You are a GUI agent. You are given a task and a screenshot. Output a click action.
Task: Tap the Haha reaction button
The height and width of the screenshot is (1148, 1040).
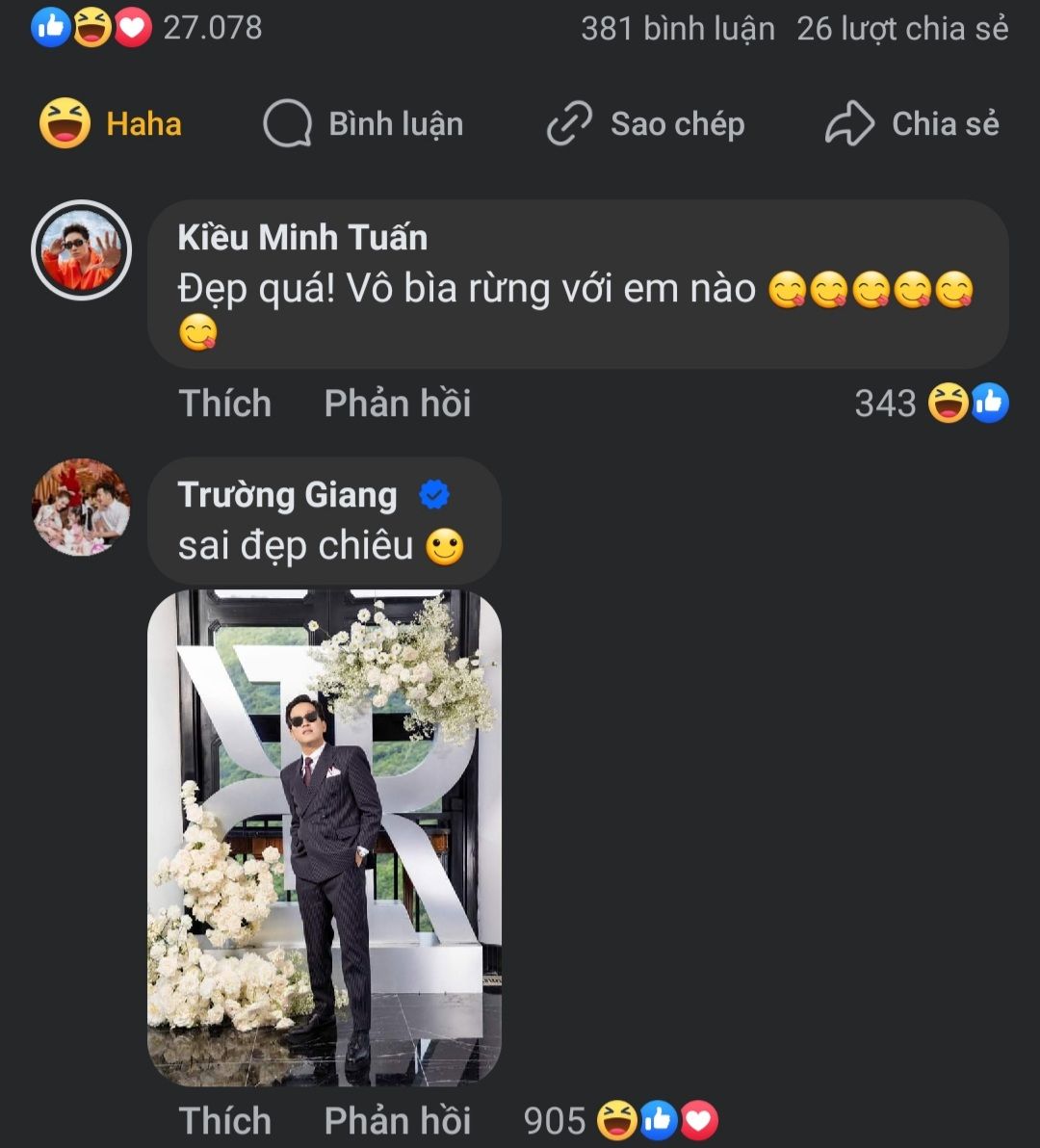[111, 124]
